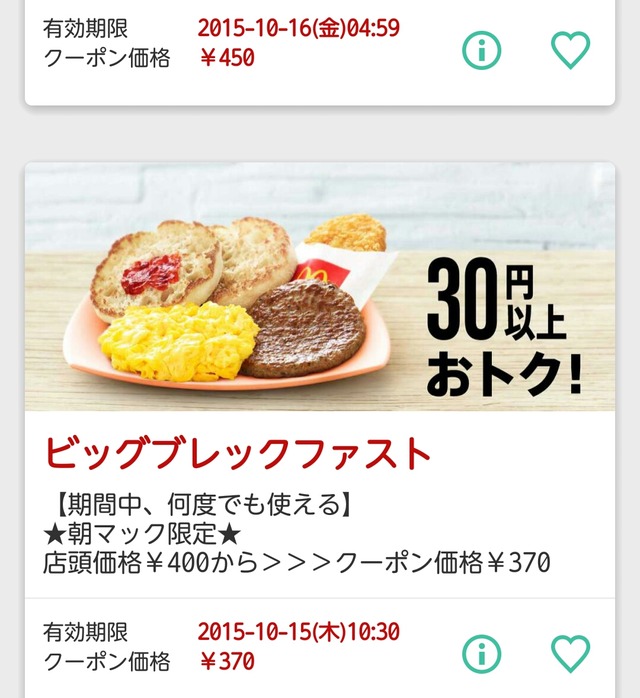640x698 pixels.
Task: Favorite the ¥450 coupon
Action: pos(571,50)
